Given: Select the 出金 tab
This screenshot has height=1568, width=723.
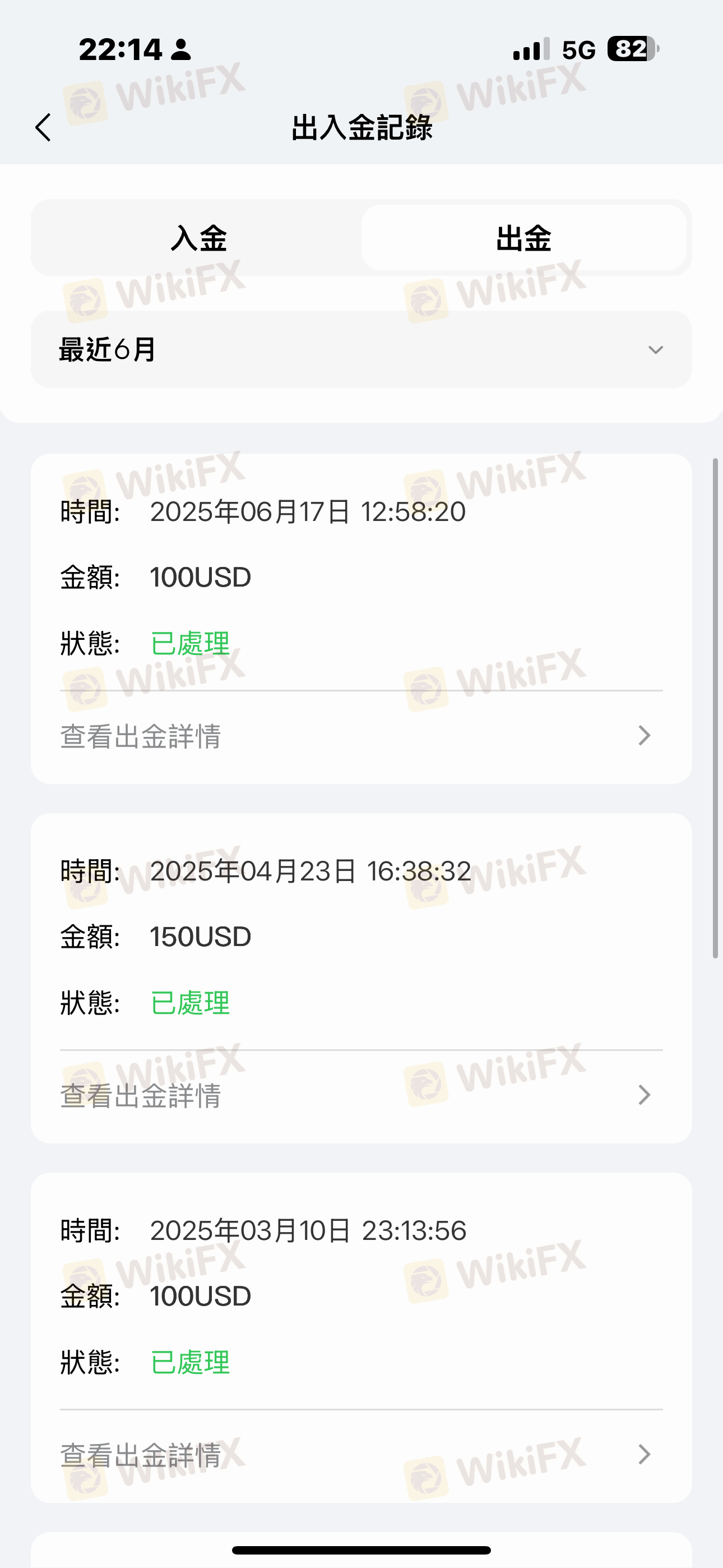Looking at the screenshot, I should pyautogui.click(x=524, y=237).
